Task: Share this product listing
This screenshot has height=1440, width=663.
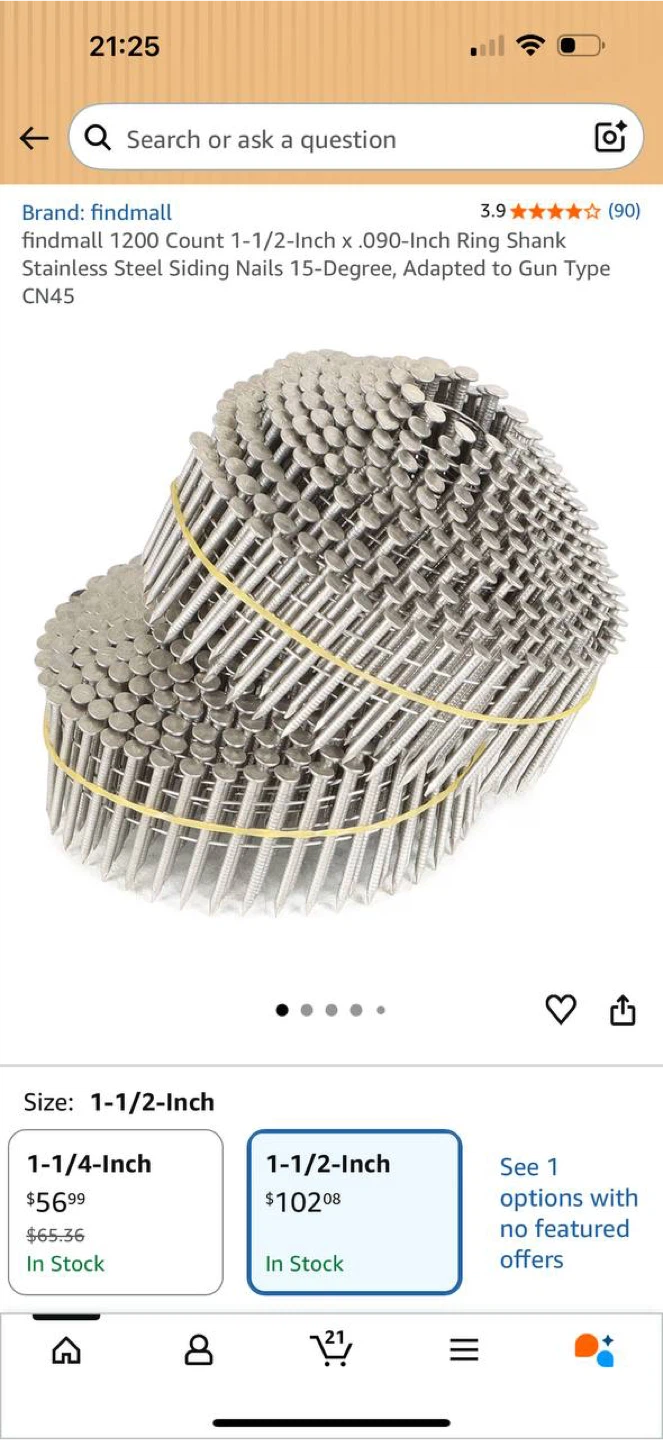Action: tap(622, 1010)
